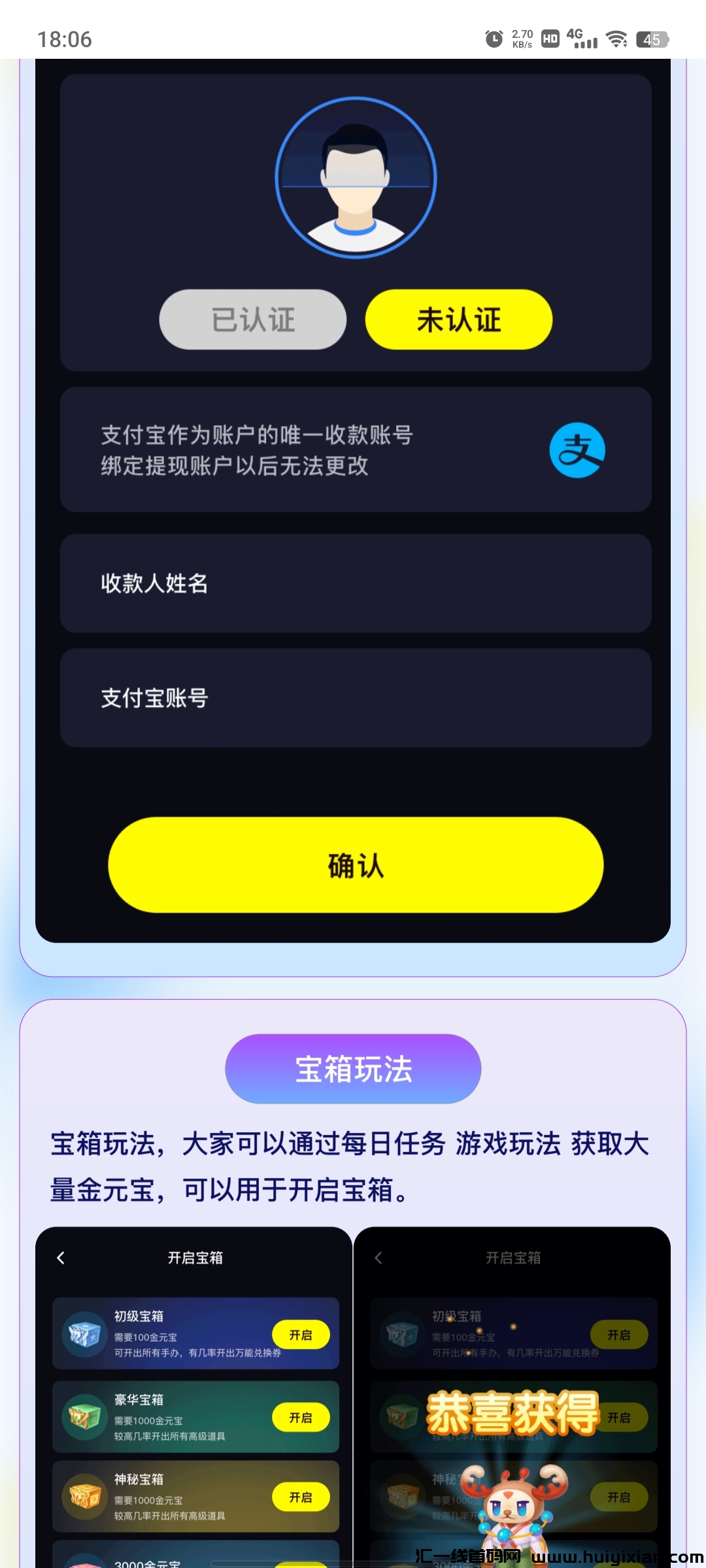This screenshot has width=706, height=1568.
Task: Select the 未认证 option
Action: 460,319
